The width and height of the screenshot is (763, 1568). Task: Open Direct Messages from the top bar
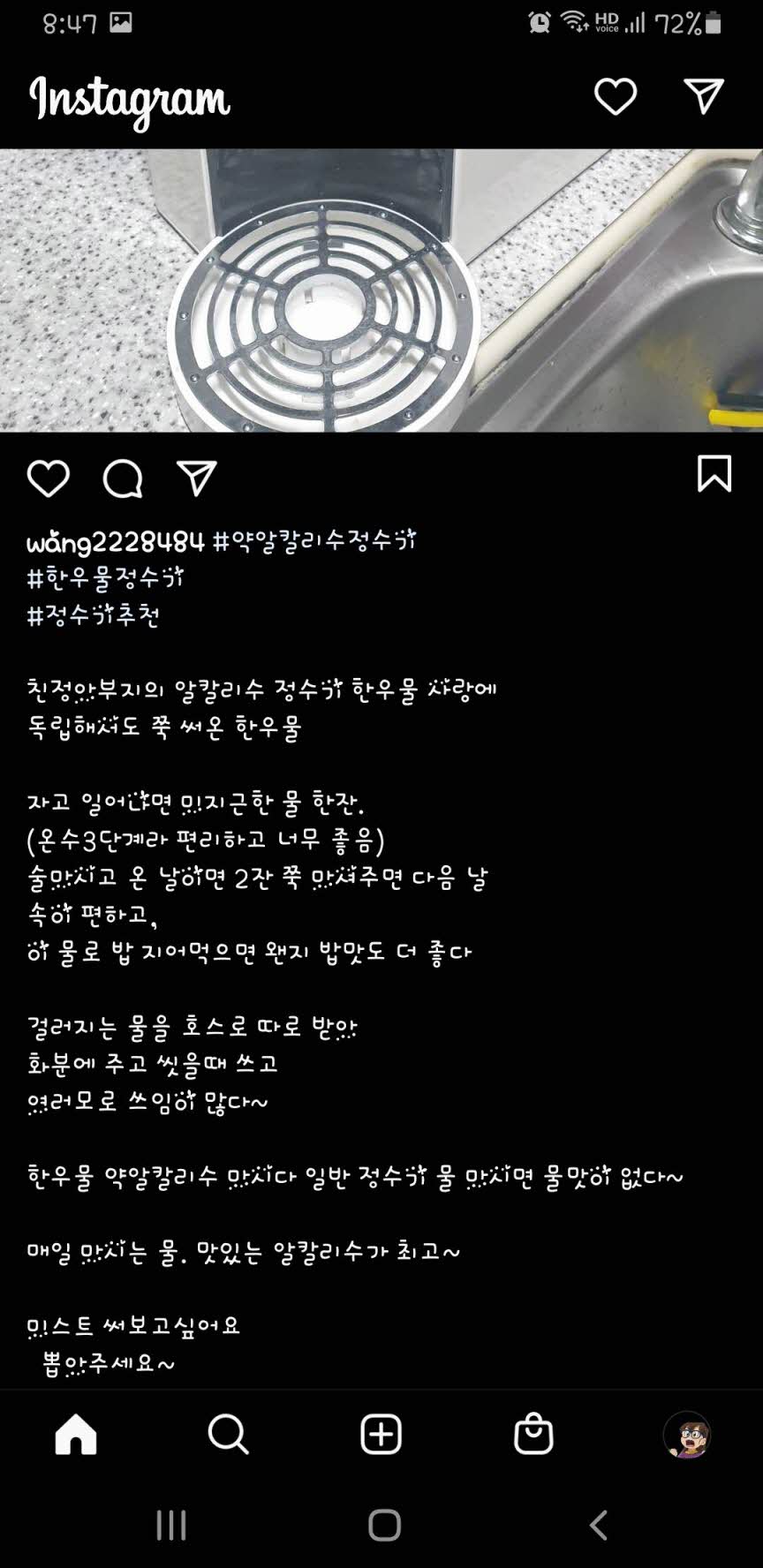(704, 97)
